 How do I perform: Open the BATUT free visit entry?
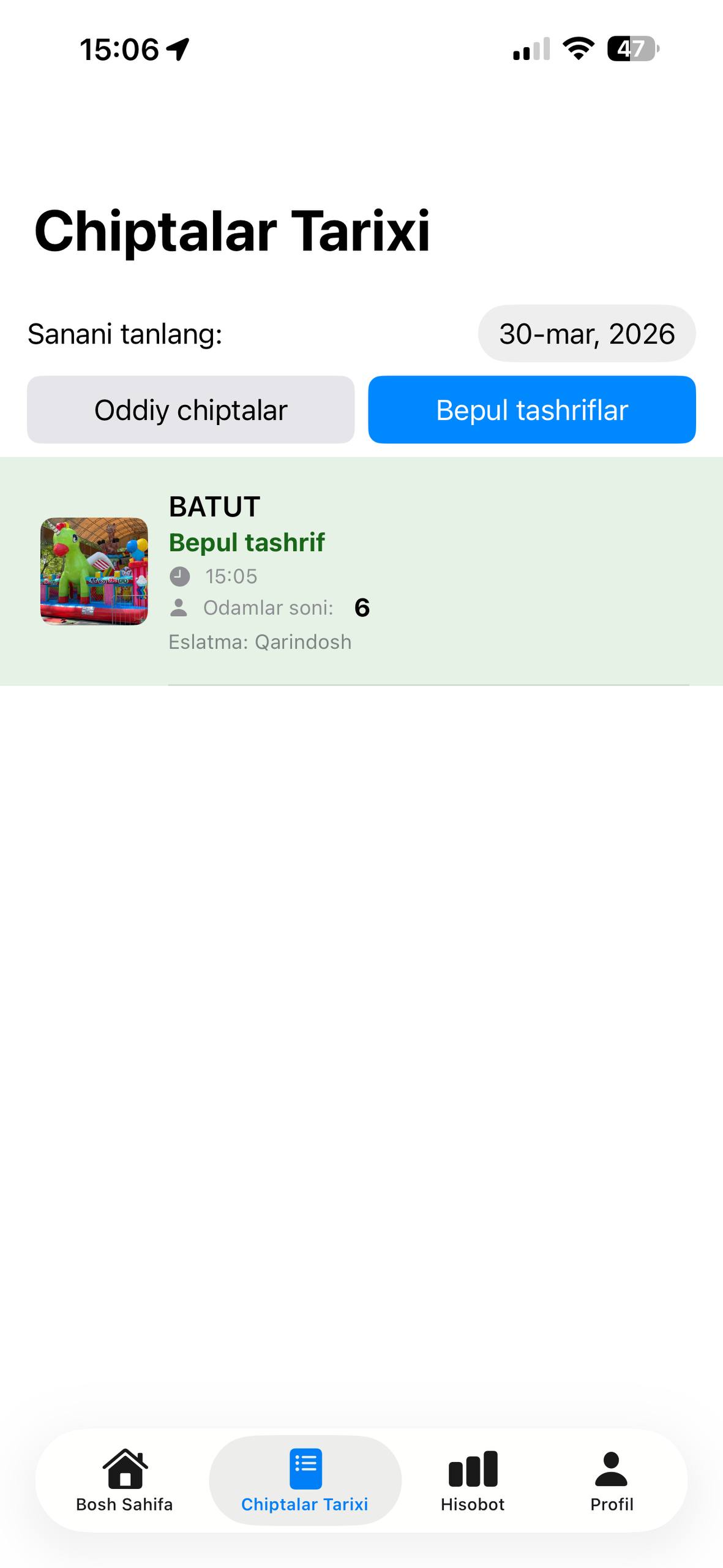361,571
